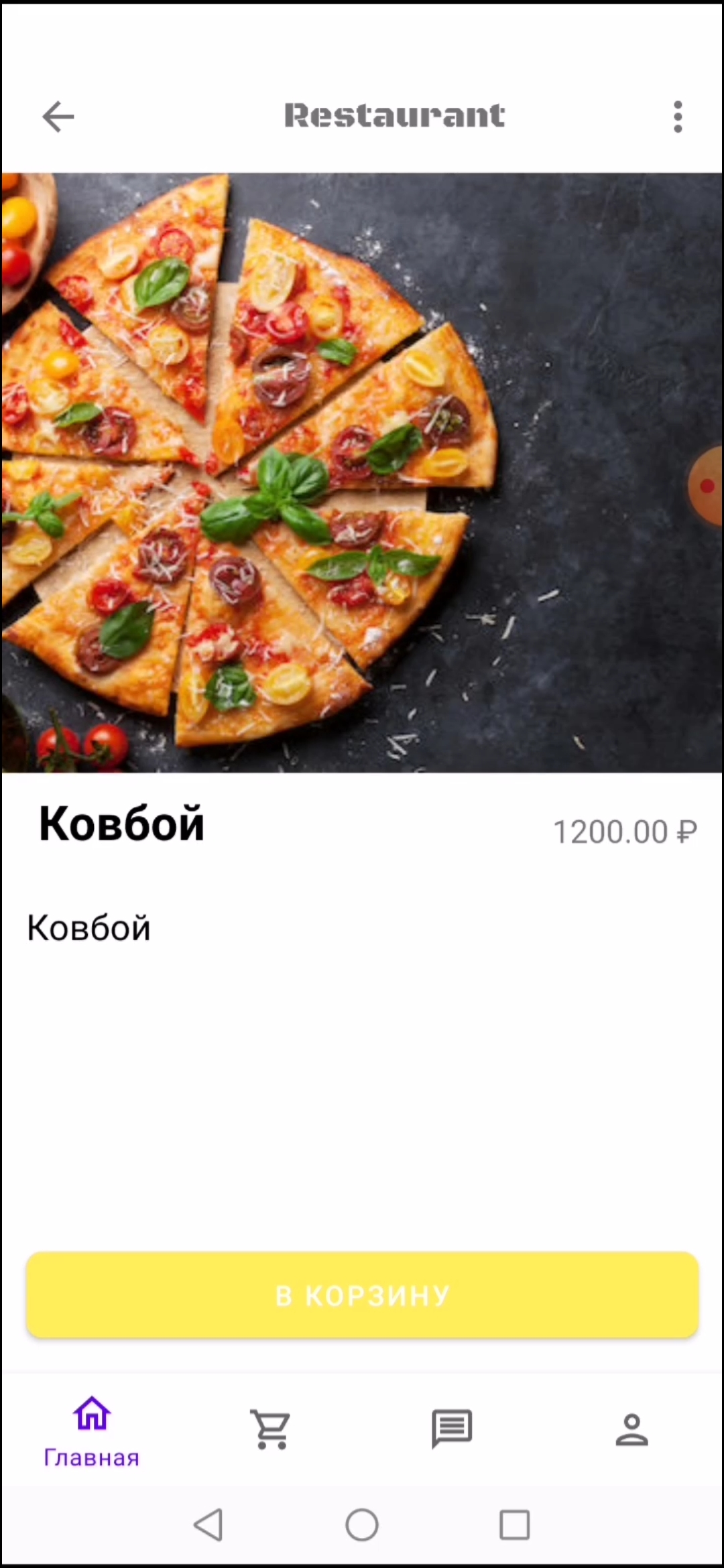
Task: Tap the system home button
Action: pyautogui.click(x=362, y=1525)
